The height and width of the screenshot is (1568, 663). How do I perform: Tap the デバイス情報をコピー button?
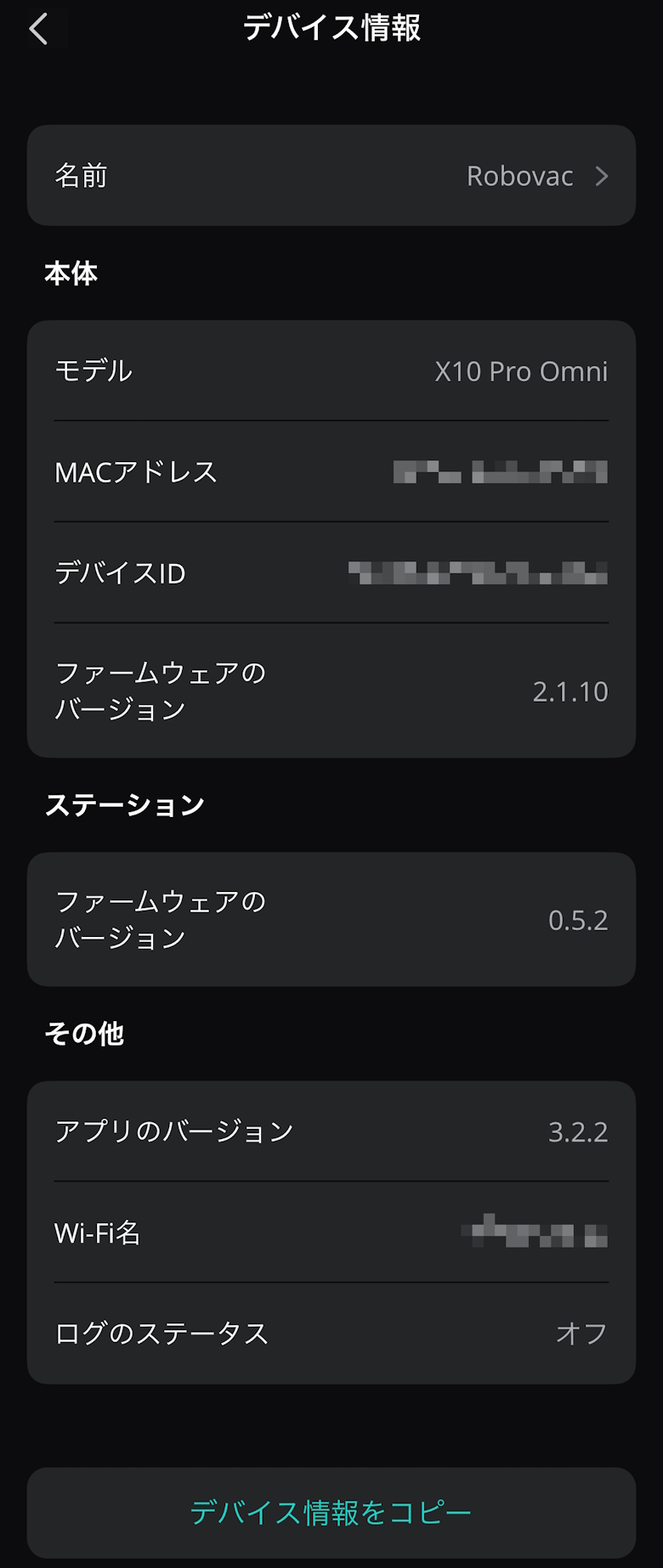[x=331, y=1513]
